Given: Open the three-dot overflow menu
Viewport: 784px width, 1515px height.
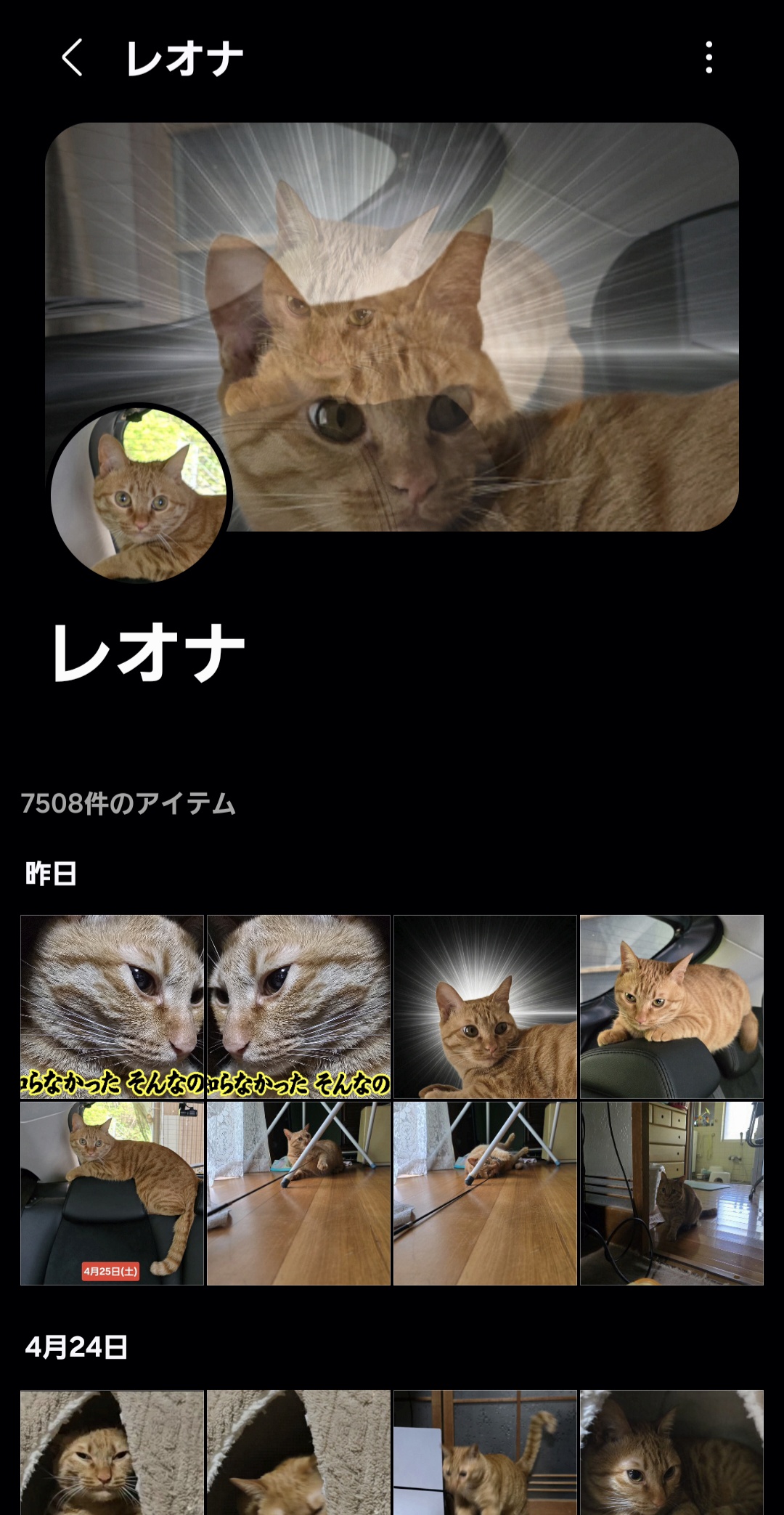Looking at the screenshot, I should coord(709,57).
